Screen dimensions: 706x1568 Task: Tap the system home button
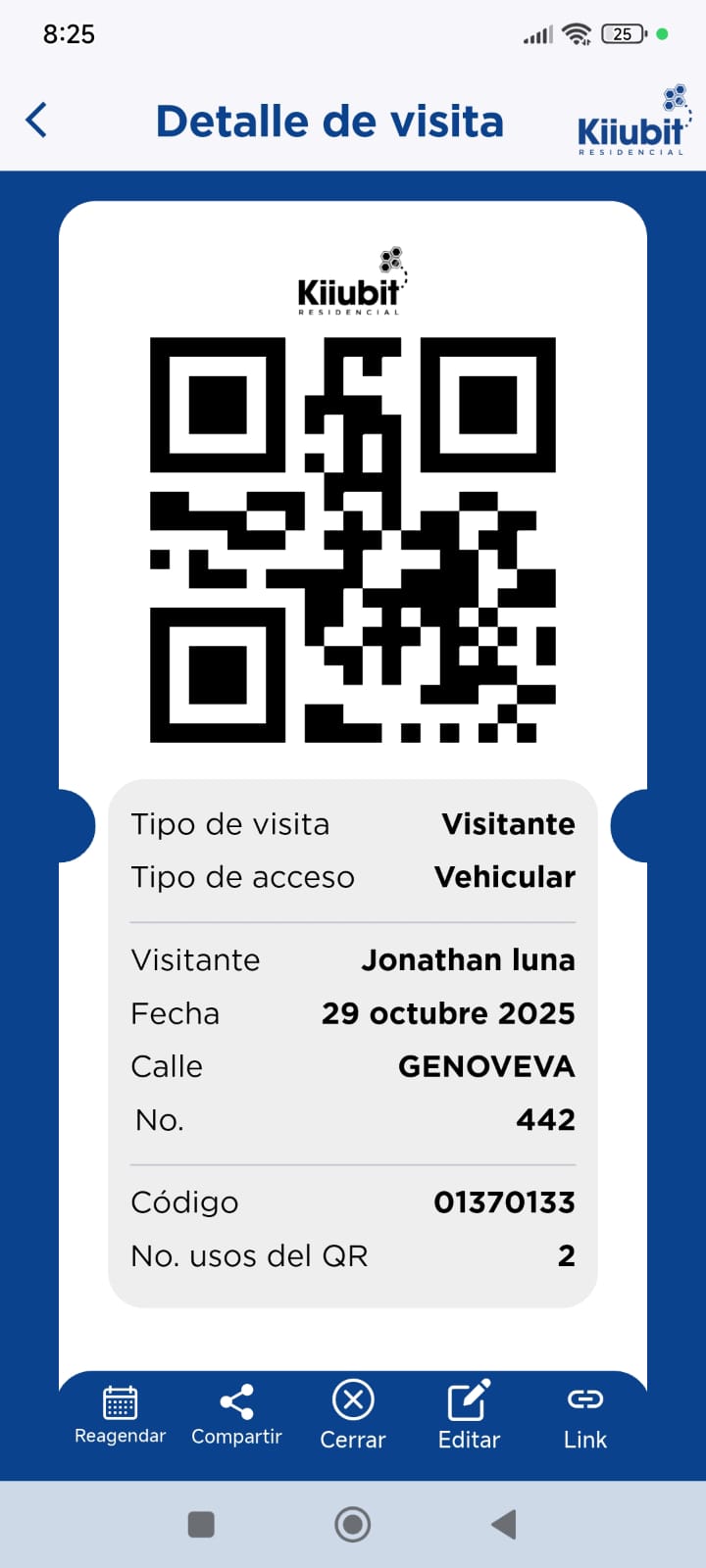[x=353, y=1524]
